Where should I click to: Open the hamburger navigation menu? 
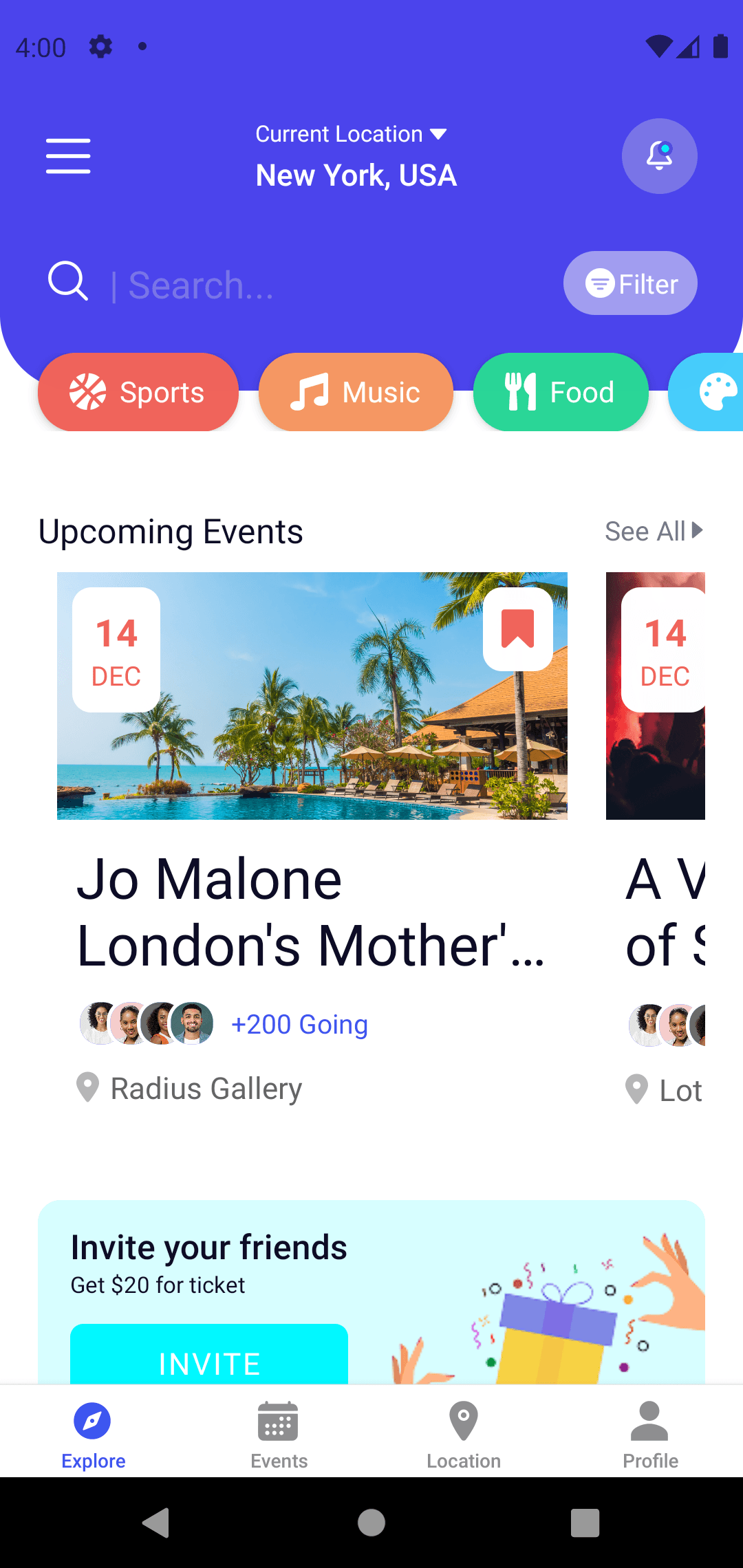(68, 156)
